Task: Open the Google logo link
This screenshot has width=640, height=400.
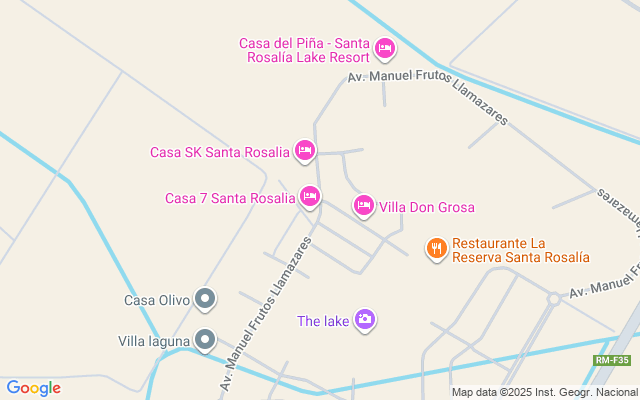Action: click(x=33, y=388)
